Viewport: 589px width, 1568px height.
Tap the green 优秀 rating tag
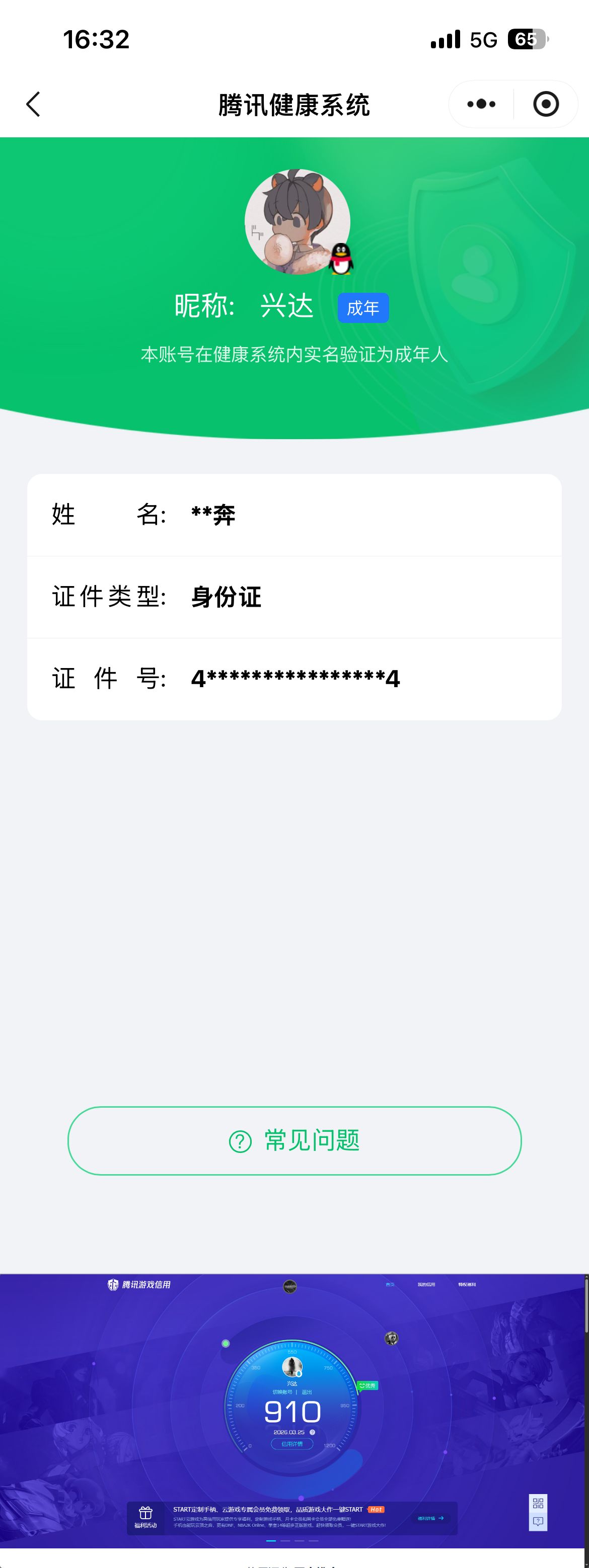click(x=369, y=1385)
